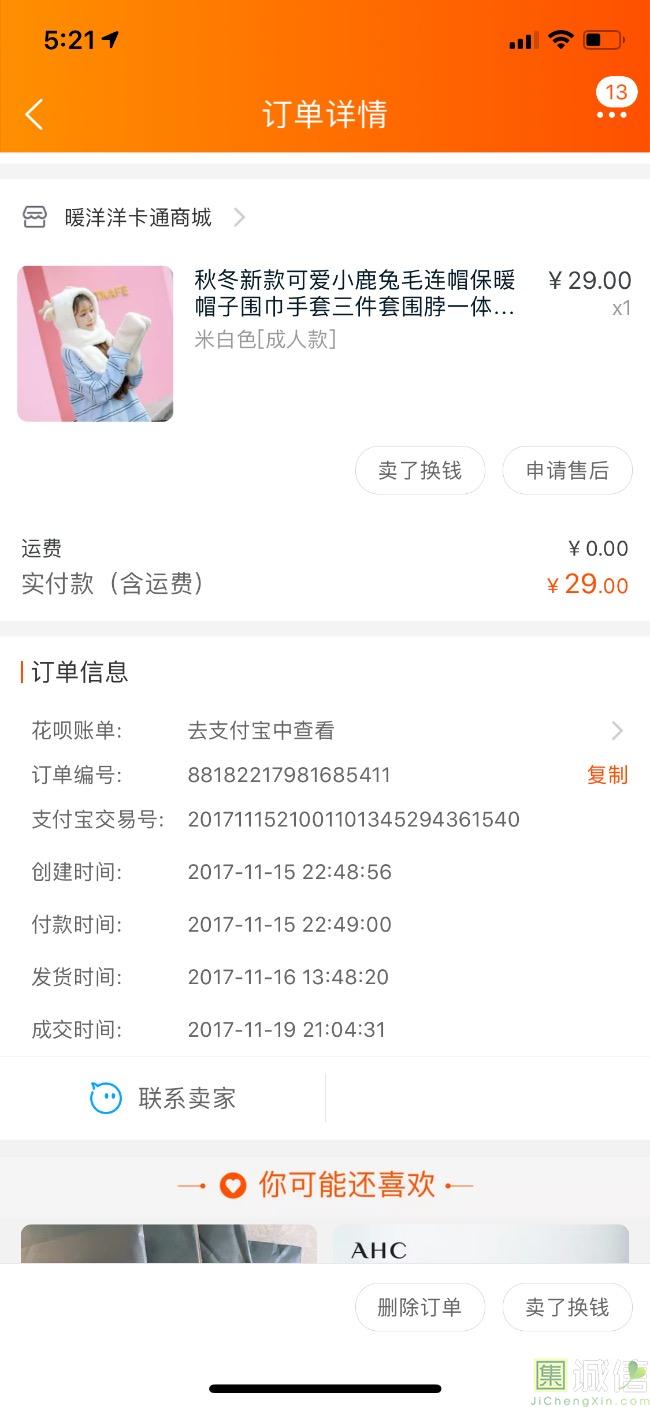This screenshot has width=650, height=1407.
Task: Contact the seller via 联系卖家
Action: pyautogui.click(x=162, y=1098)
